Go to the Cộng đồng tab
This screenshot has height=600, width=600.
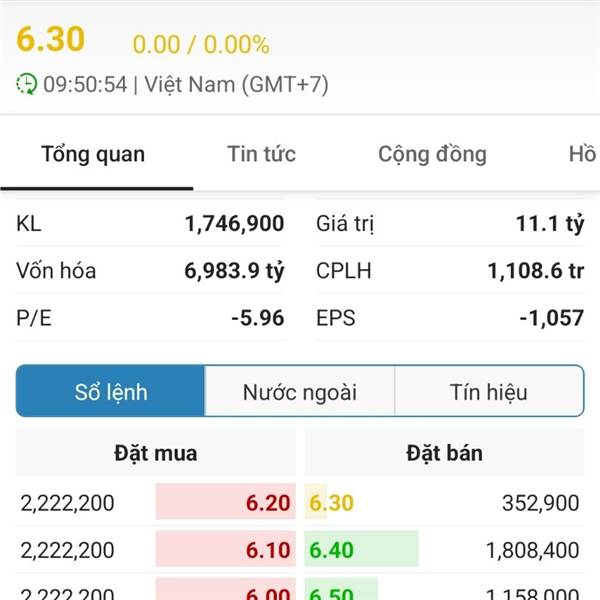point(432,154)
